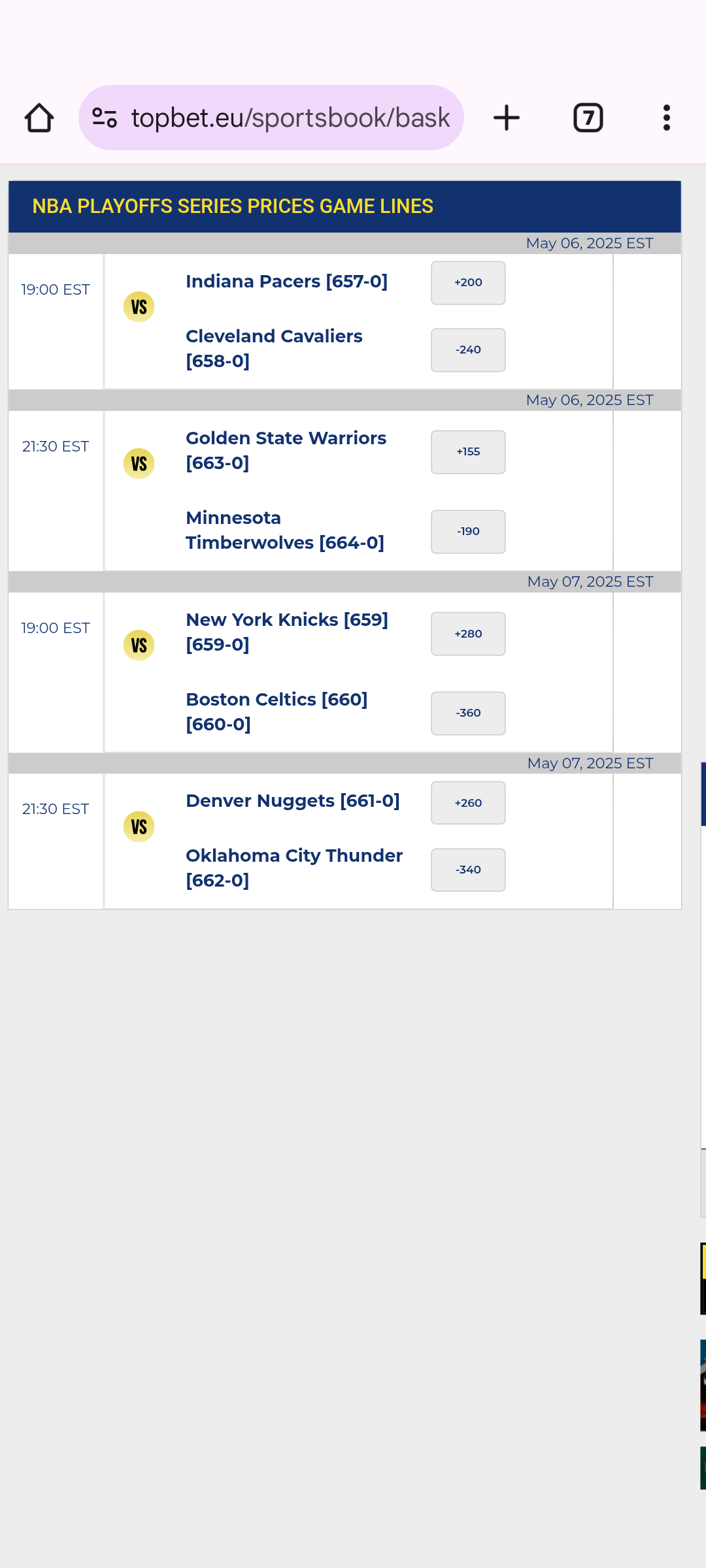Select the Cleveland Cavaliers -240 odds
Screen dimensions: 706x1568
point(468,350)
